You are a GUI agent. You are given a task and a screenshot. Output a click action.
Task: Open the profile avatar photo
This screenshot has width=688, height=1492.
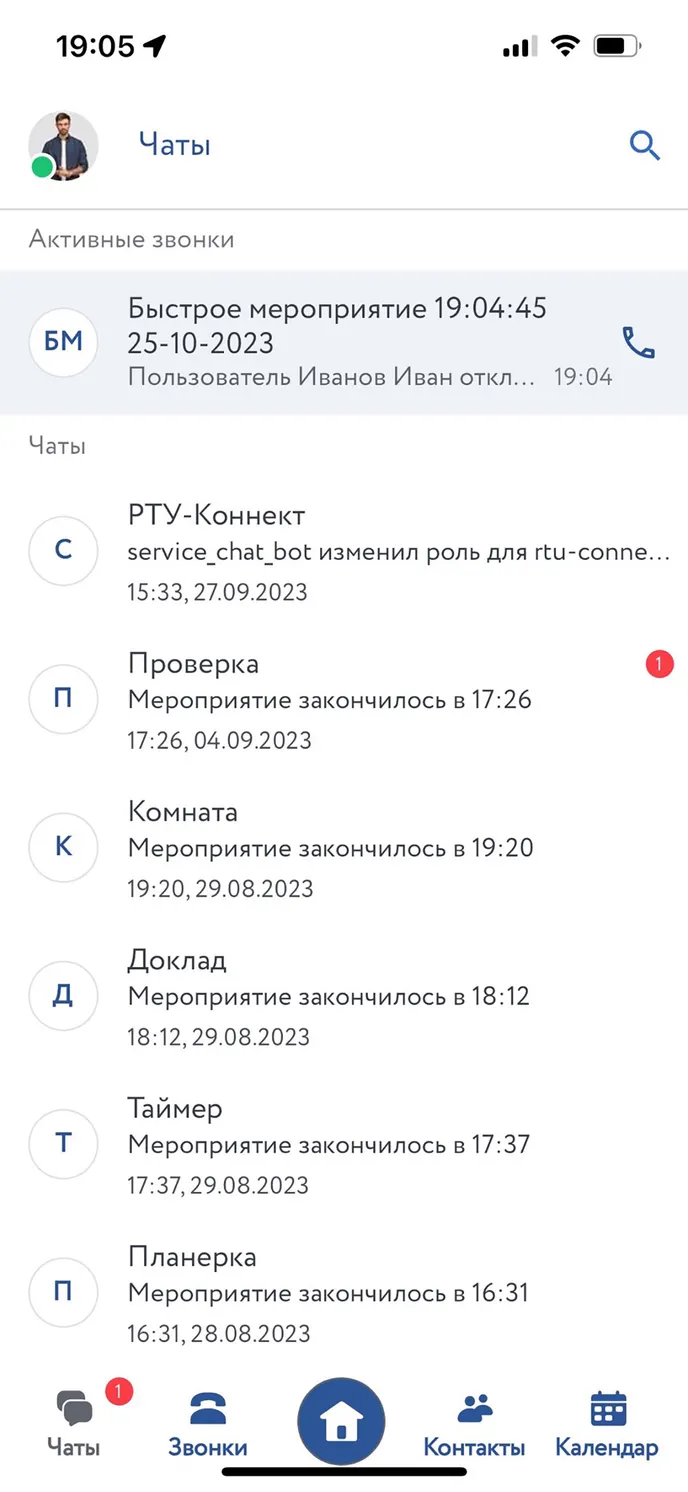pyautogui.click(x=63, y=145)
